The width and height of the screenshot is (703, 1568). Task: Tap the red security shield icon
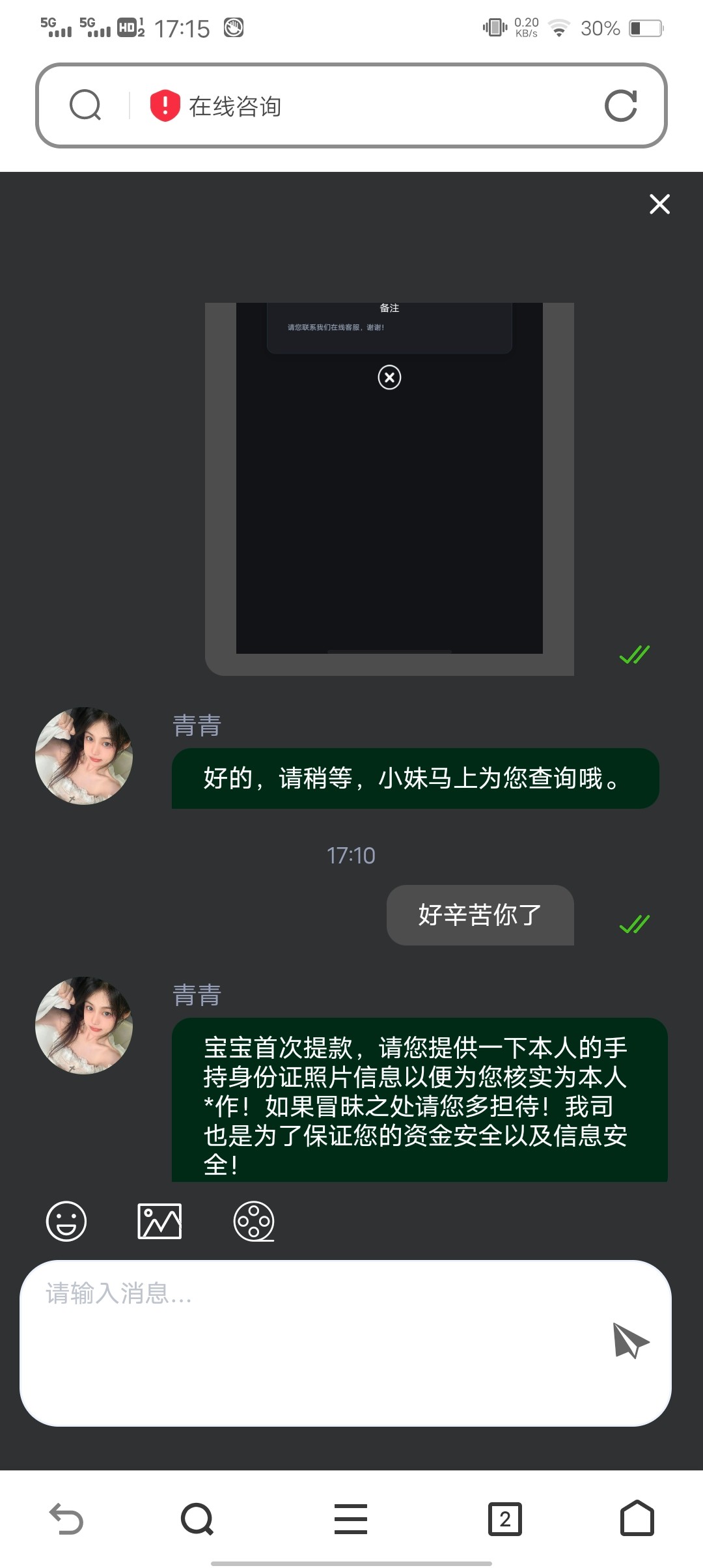165,105
